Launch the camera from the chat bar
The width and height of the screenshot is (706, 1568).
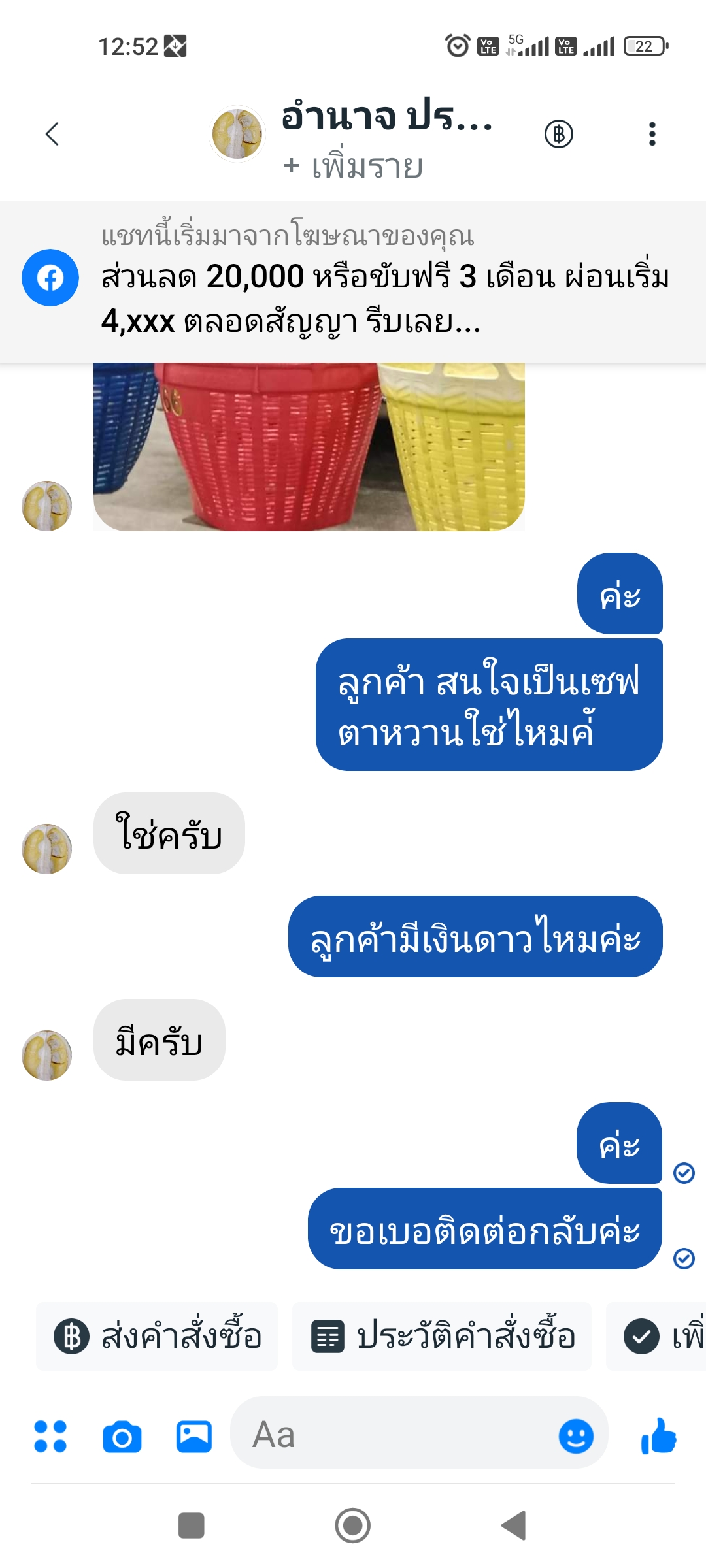tap(122, 1436)
